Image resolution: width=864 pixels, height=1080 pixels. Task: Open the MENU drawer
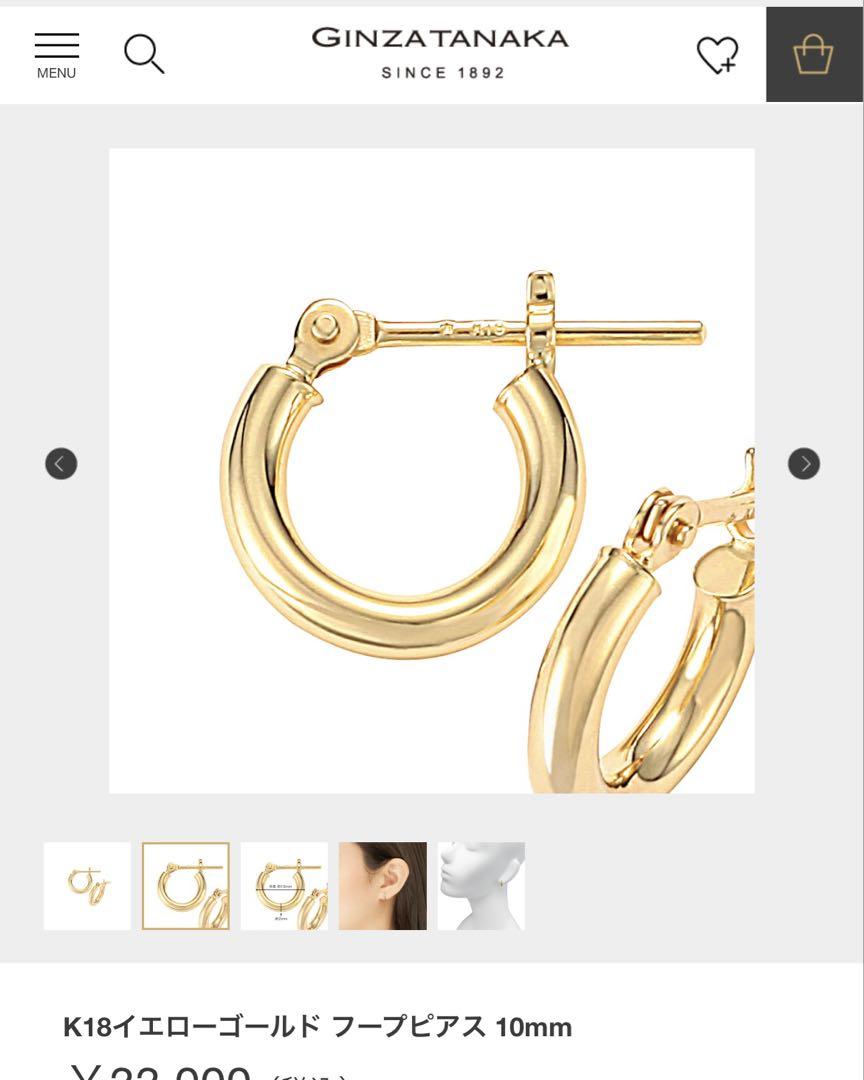click(x=56, y=55)
